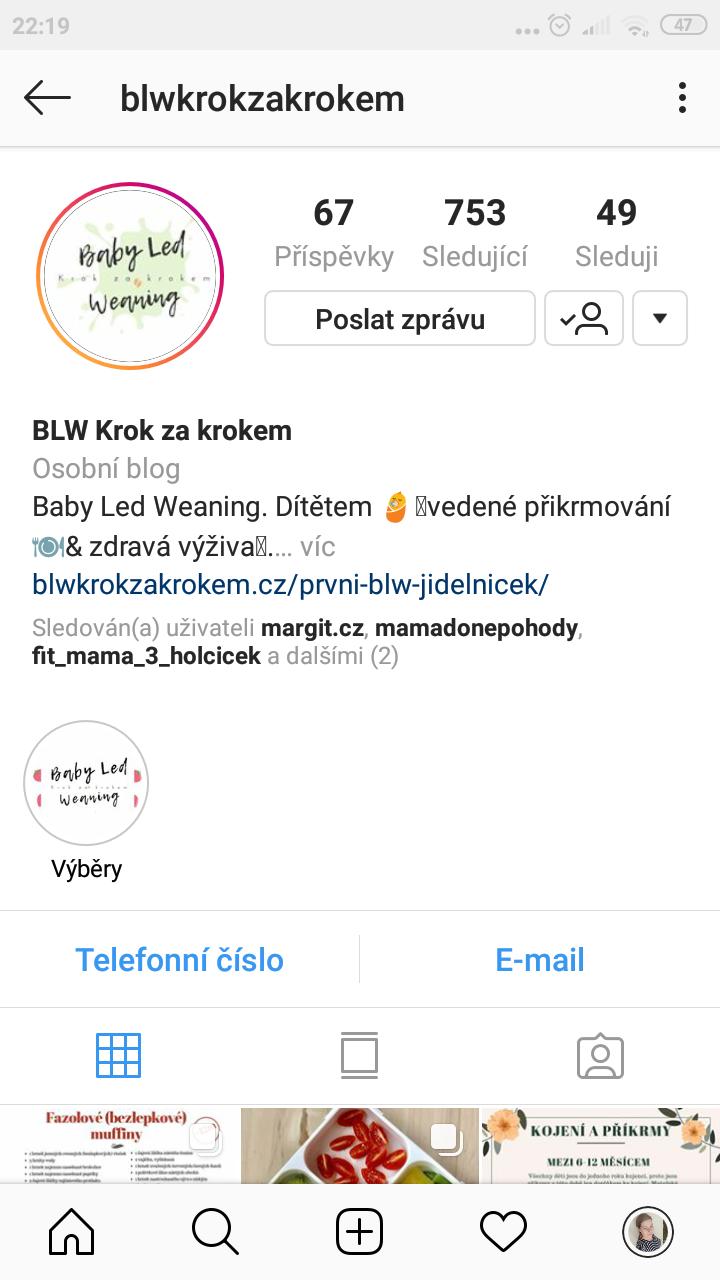Image resolution: width=720 pixels, height=1280 pixels.
Task: Open the 753 Sledující followers list
Action: pyautogui.click(x=475, y=232)
